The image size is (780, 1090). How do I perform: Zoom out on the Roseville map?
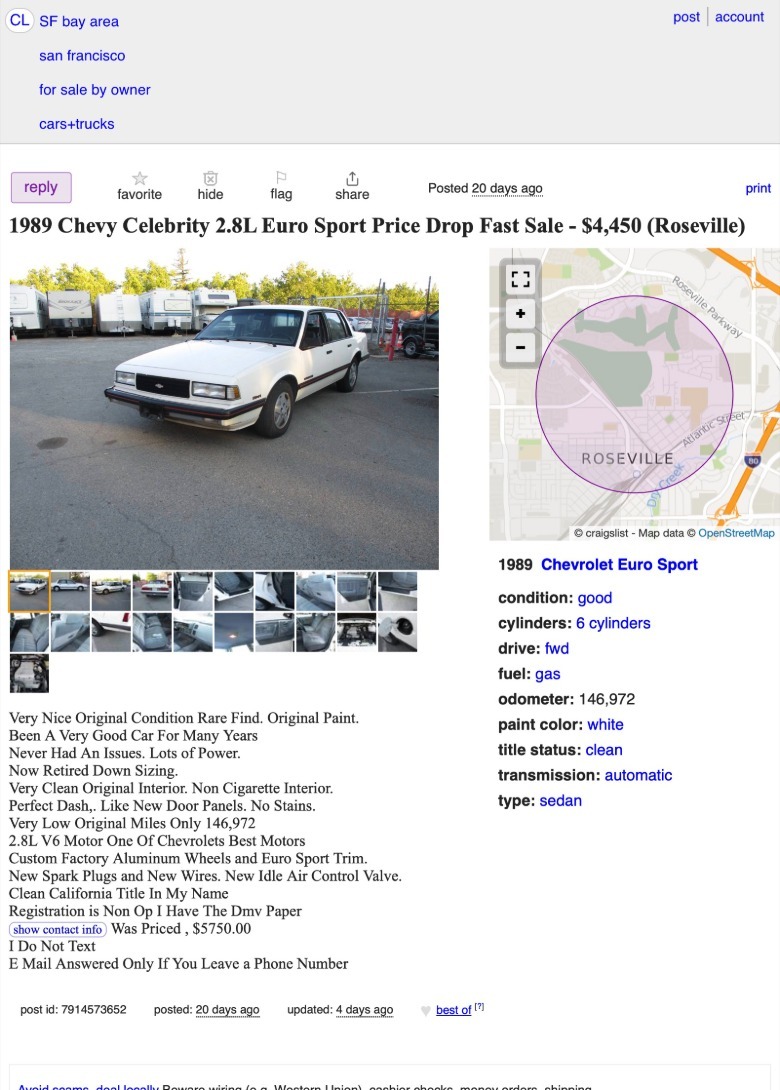point(521,348)
